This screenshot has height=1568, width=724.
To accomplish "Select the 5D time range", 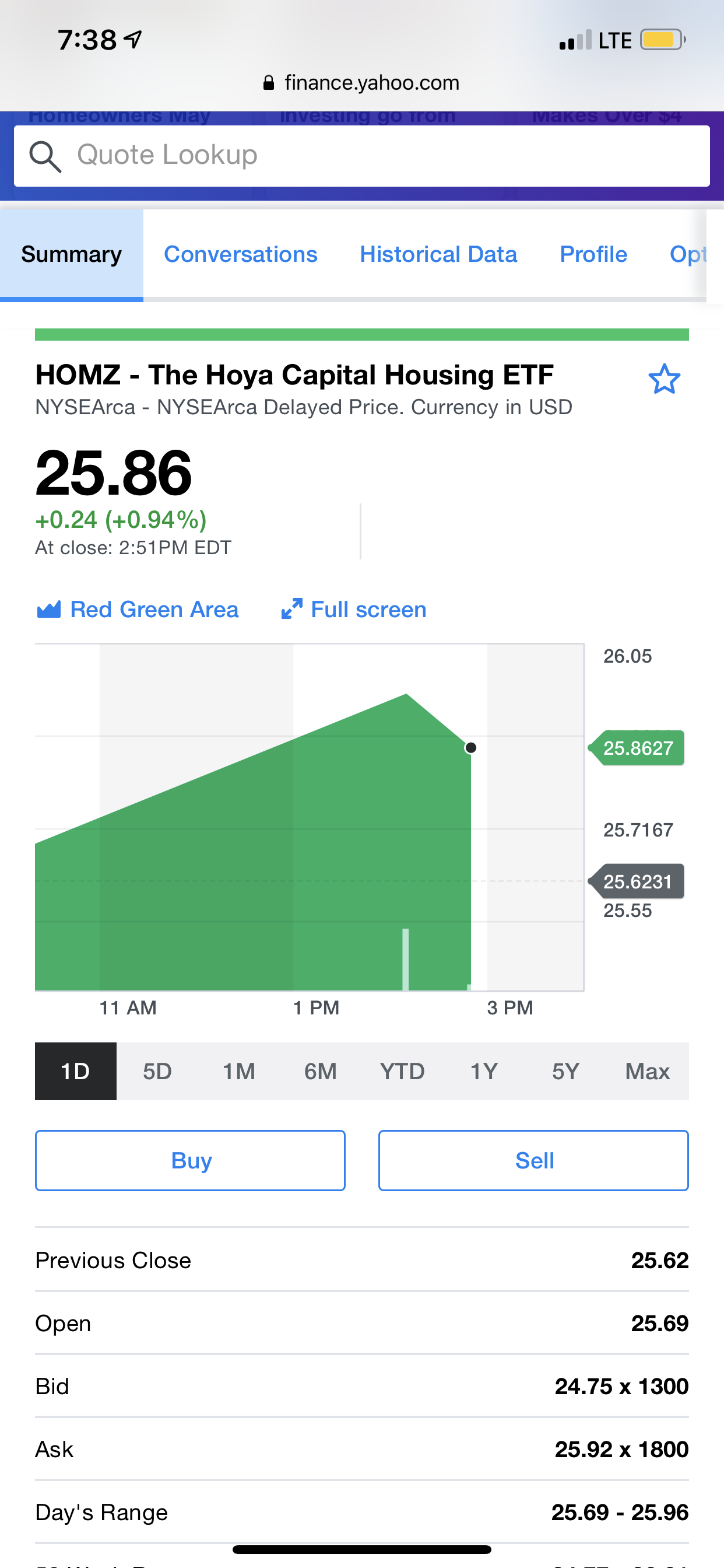I will [156, 1072].
